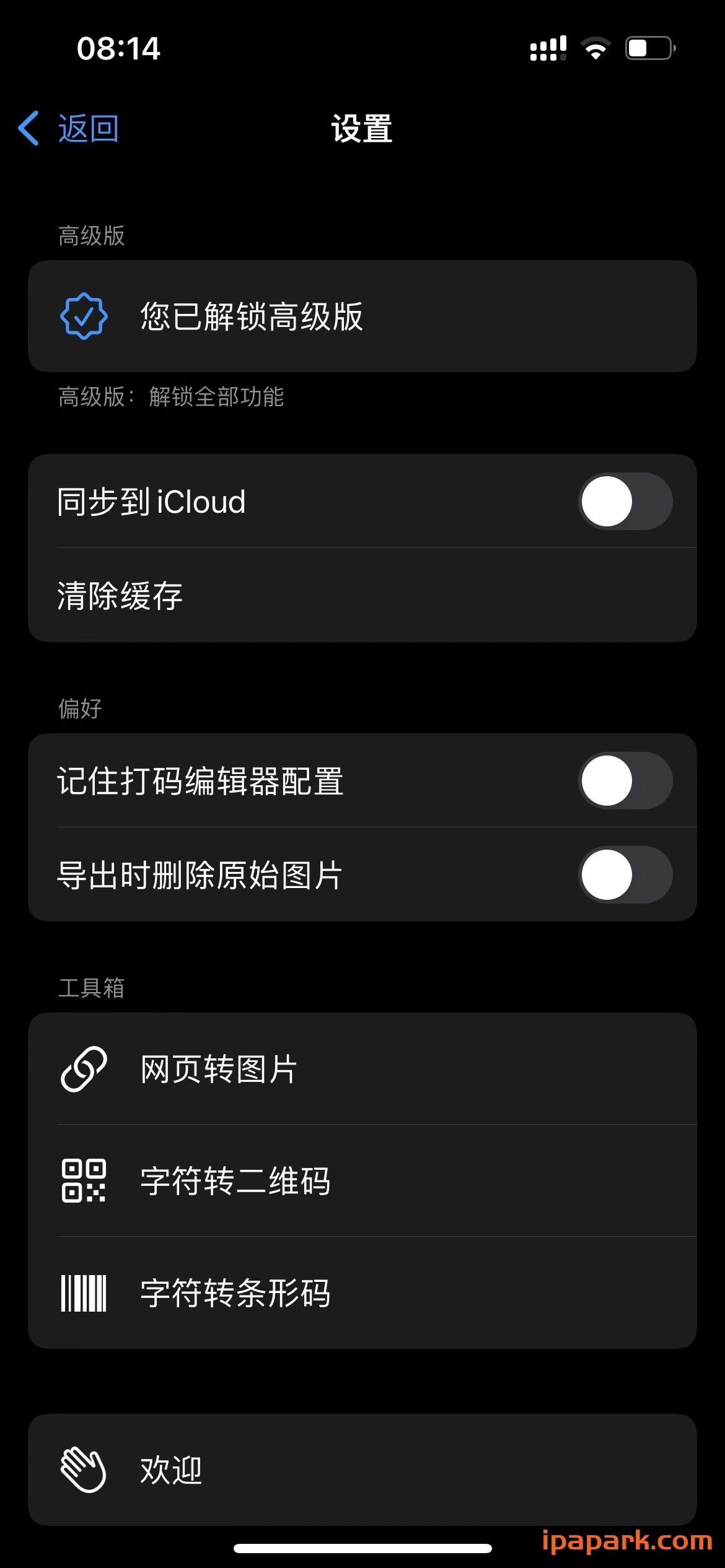Click the blue verified badge icon
This screenshot has width=725, height=1568.
coord(84,317)
